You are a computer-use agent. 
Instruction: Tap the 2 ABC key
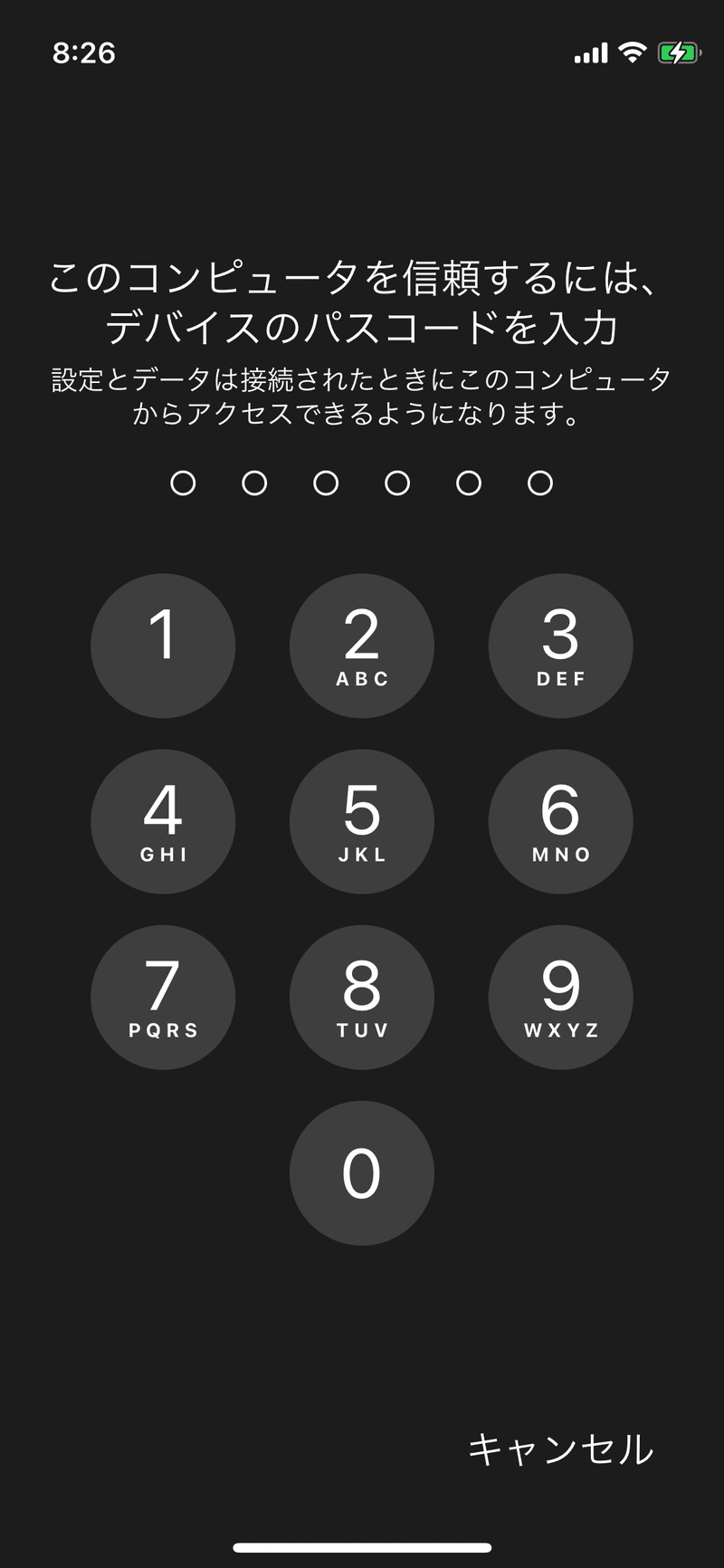tap(362, 645)
